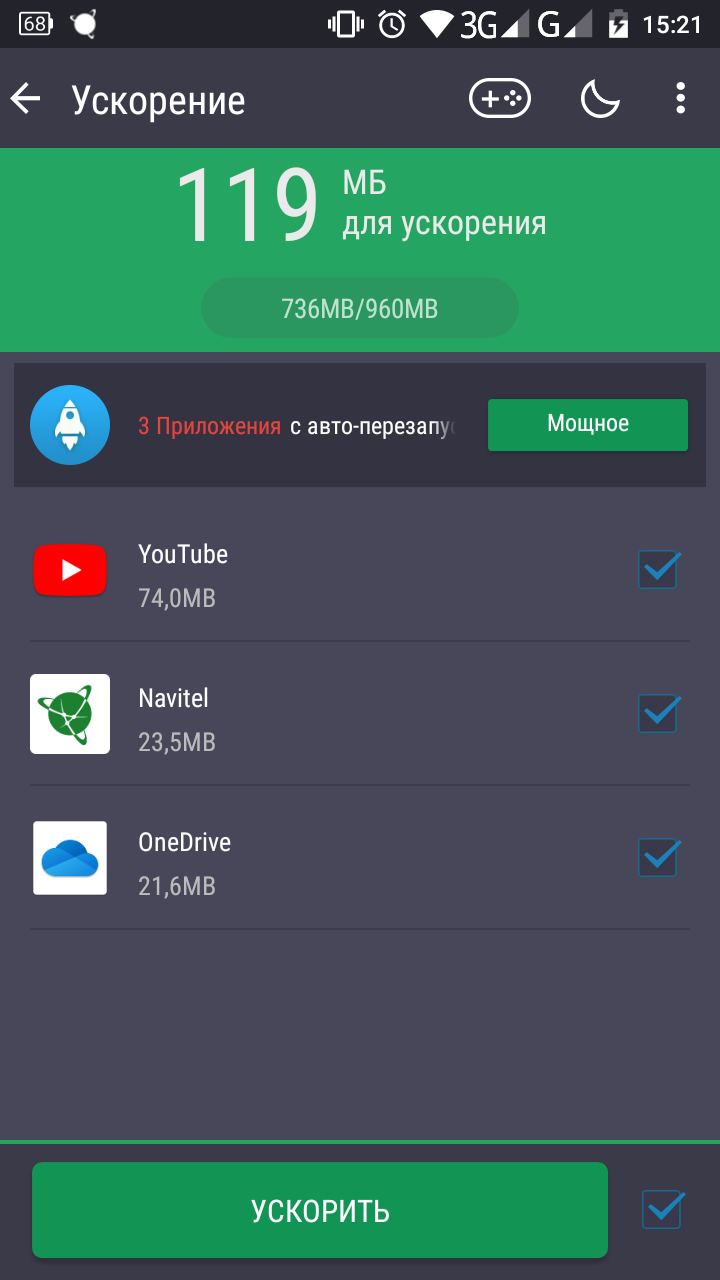Tap the moon sleep mode icon
720x1280 pixels.
pyautogui.click(x=600, y=98)
